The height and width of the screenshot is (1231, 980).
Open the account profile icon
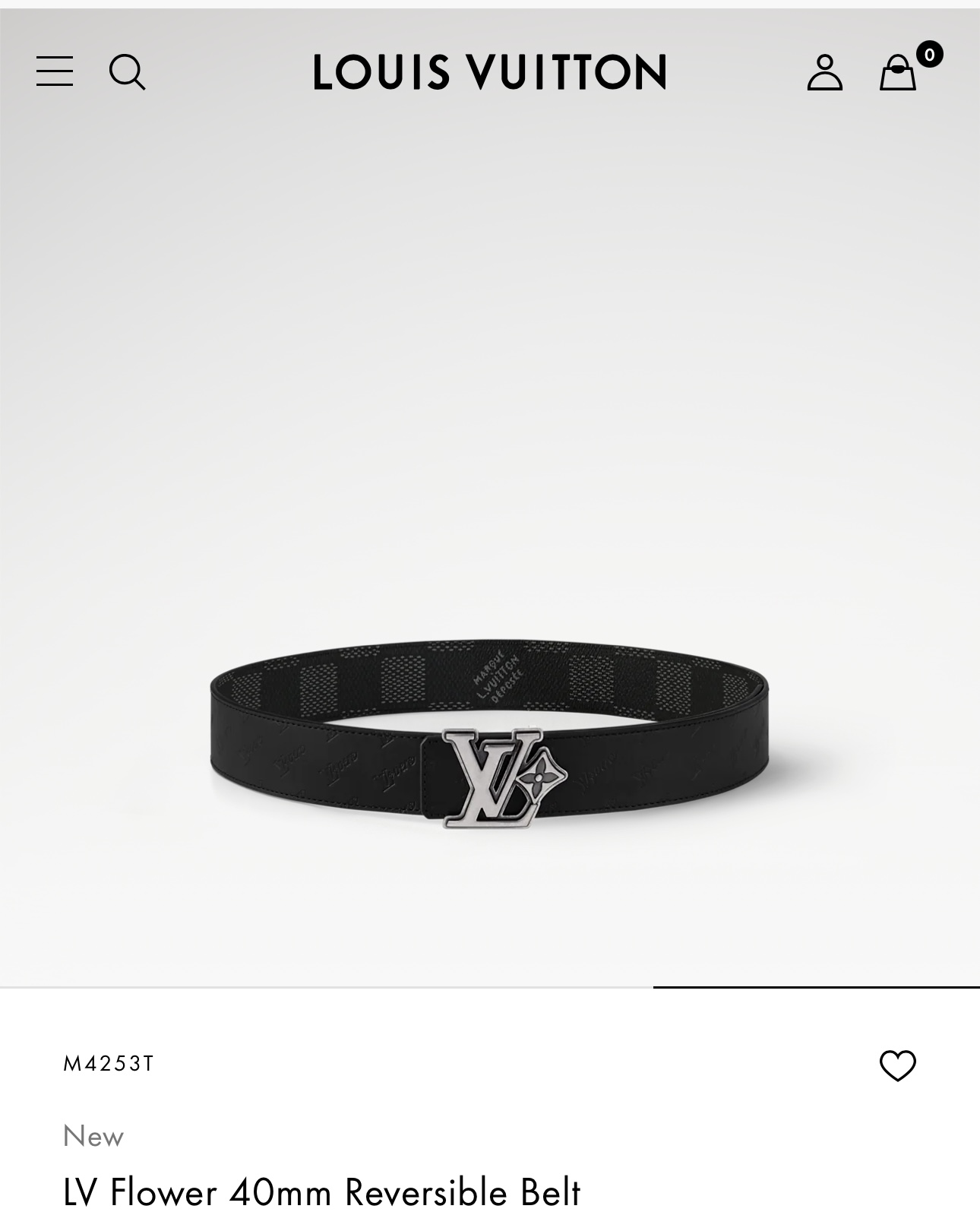824,72
